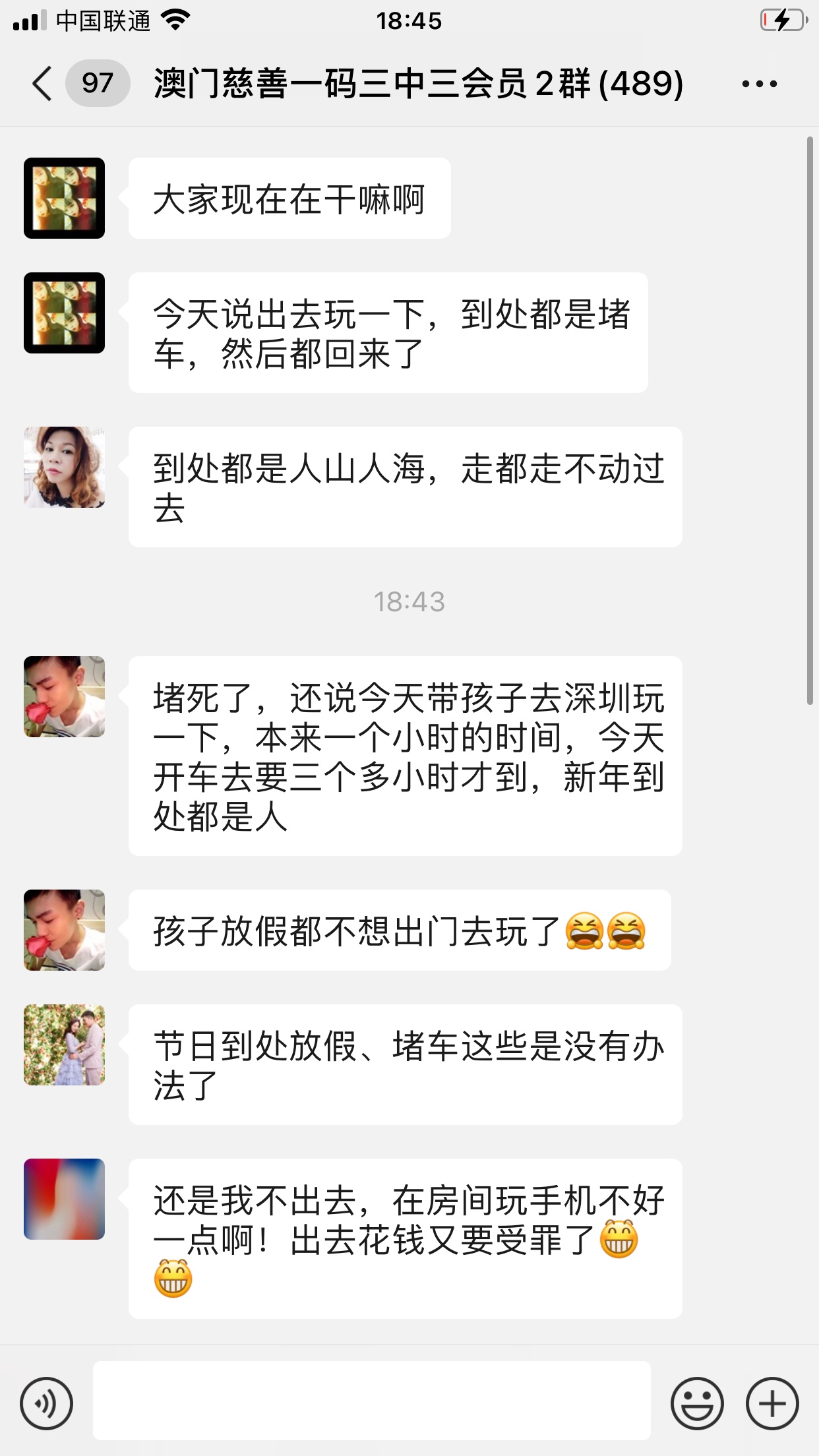Open profile of sender saying 到处都是人山人海

[65, 467]
